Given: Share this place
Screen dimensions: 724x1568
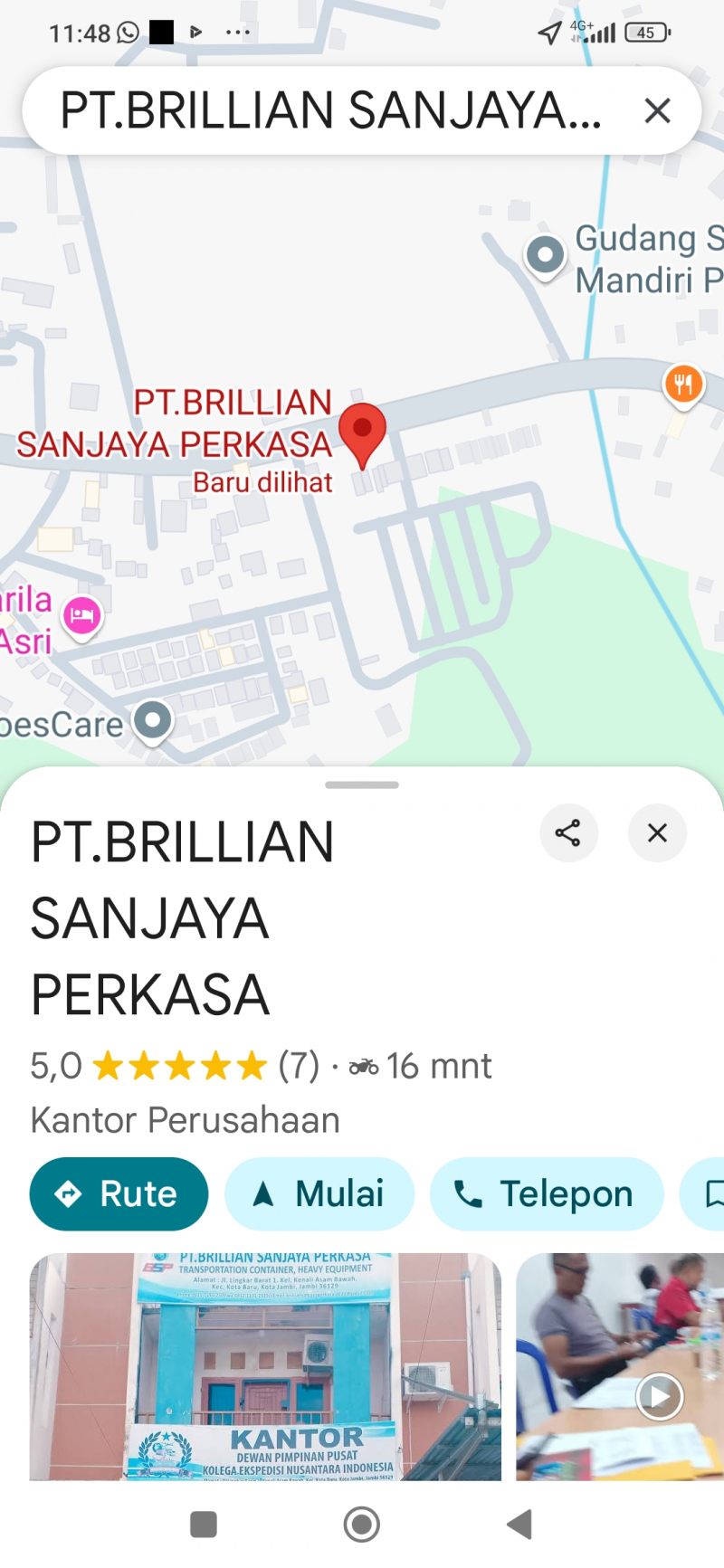Looking at the screenshot, I should coord(568,832).
